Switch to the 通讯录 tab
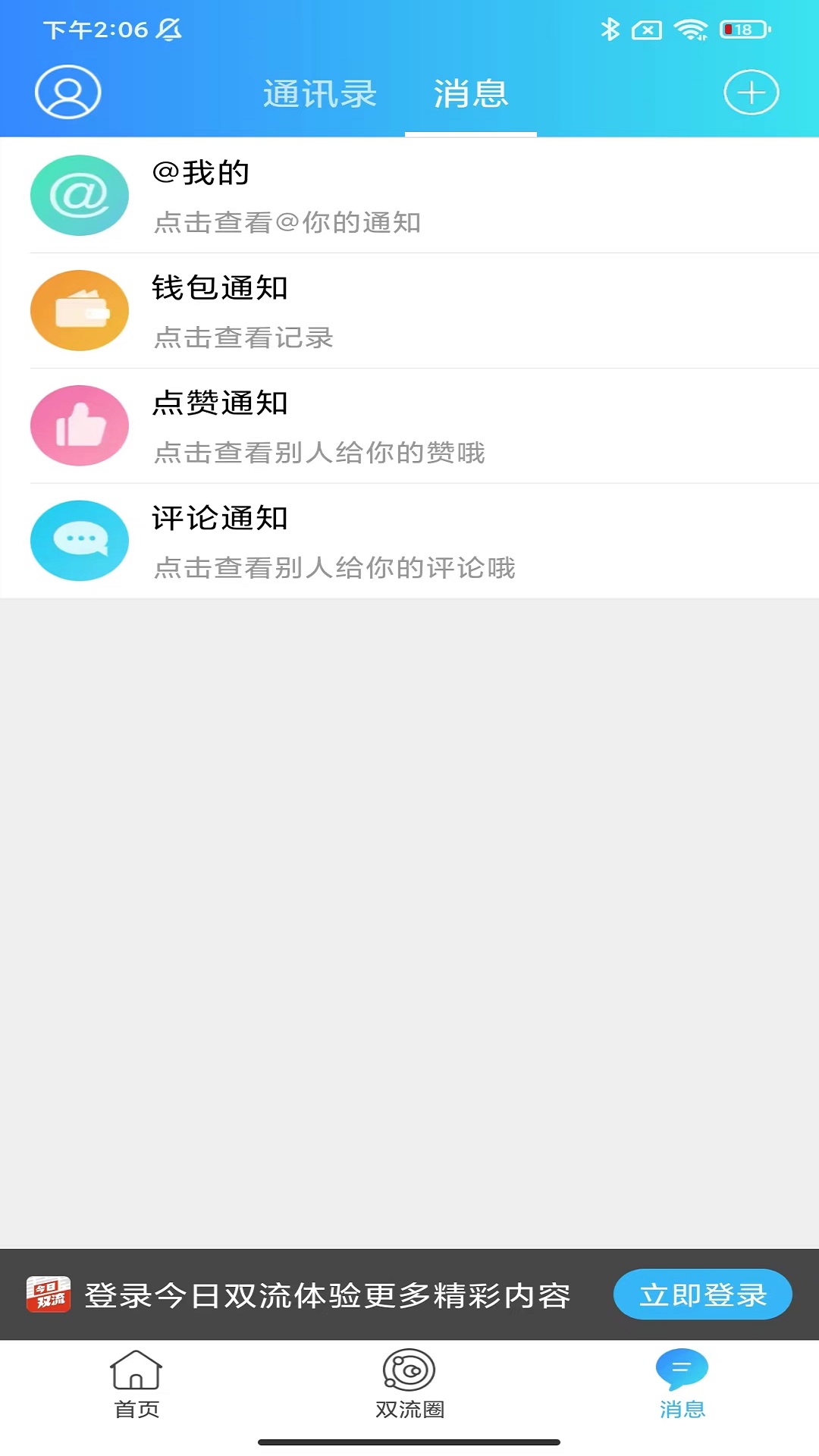The image size is (819, 1456). coord(320,93)
